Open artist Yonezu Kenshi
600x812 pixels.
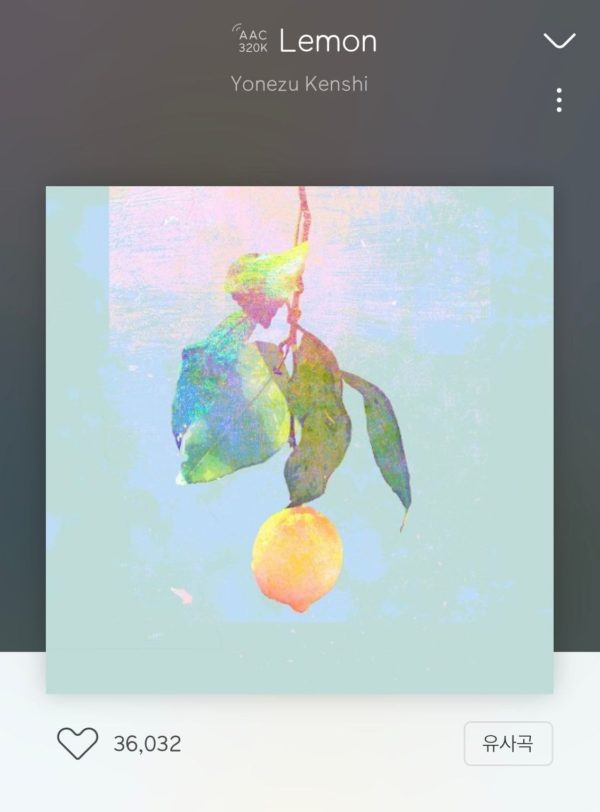coord(299,84)
